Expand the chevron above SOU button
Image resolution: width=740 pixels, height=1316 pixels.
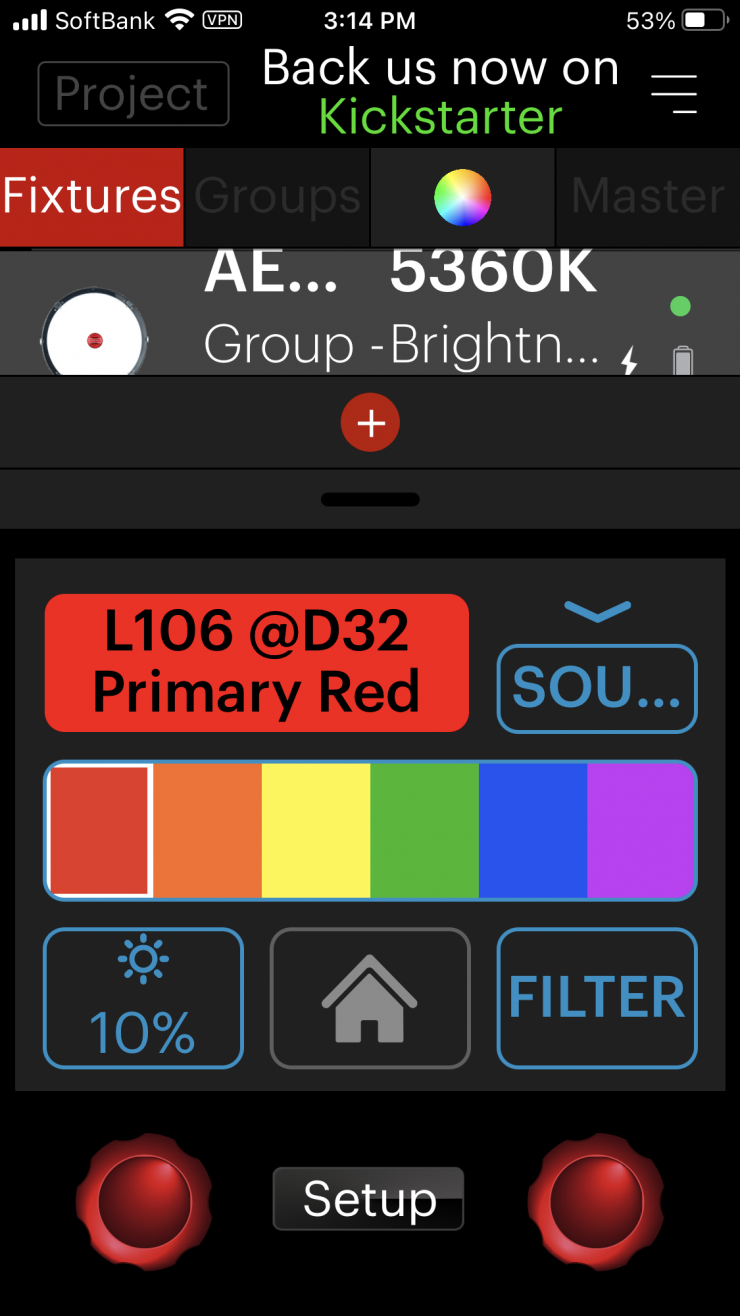click(x=597, y=610)
